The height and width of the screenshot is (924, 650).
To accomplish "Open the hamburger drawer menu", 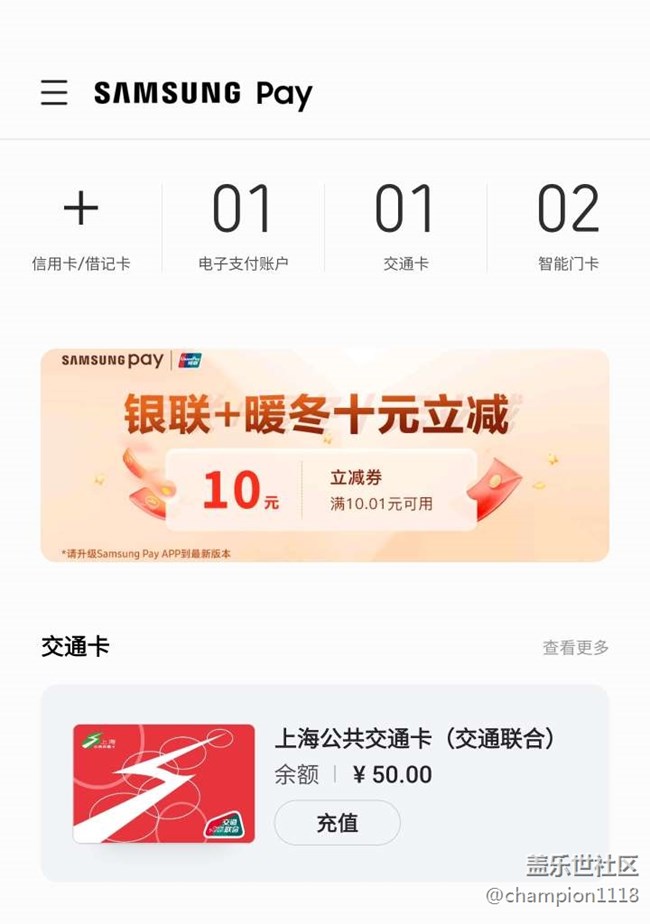I will tap(54, 93).
